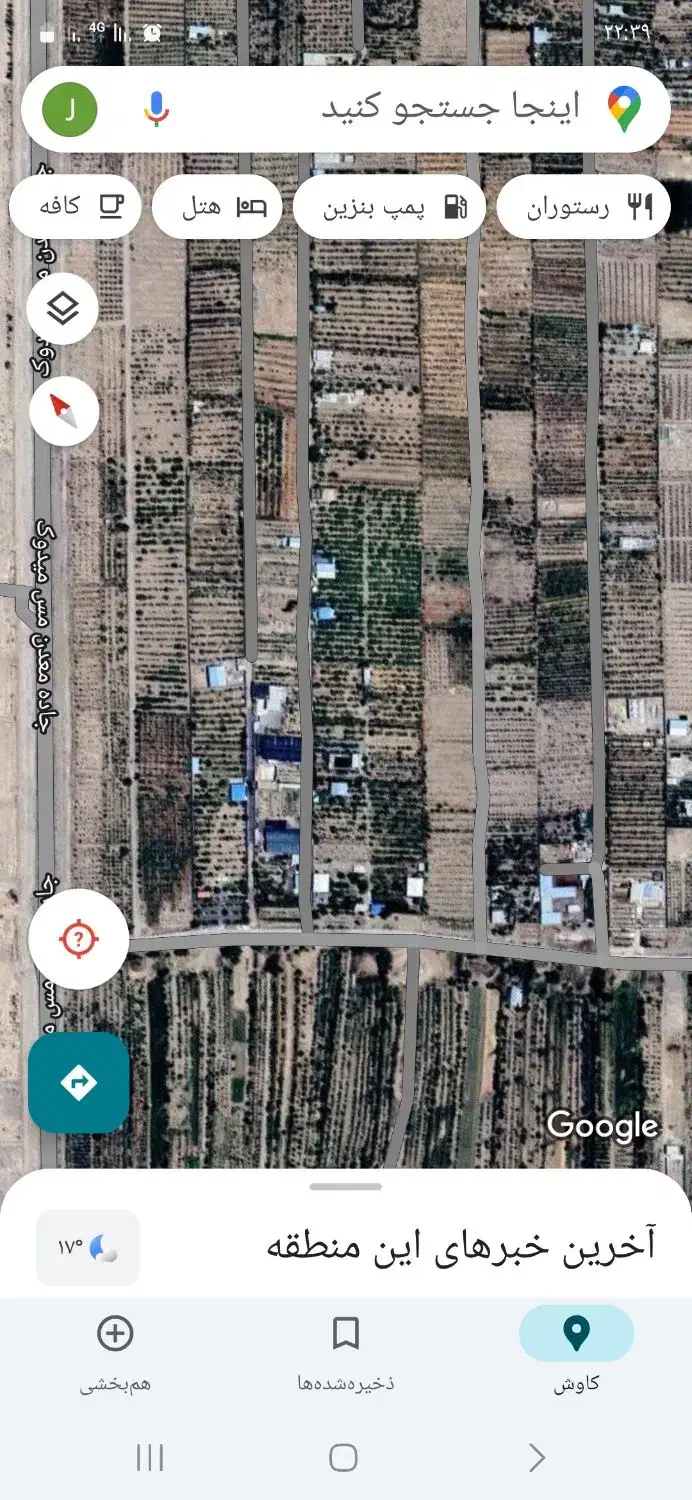Viewport: 692px width, 1500px height.
Task: Tap the system home button
Action: click(343, 1457)
